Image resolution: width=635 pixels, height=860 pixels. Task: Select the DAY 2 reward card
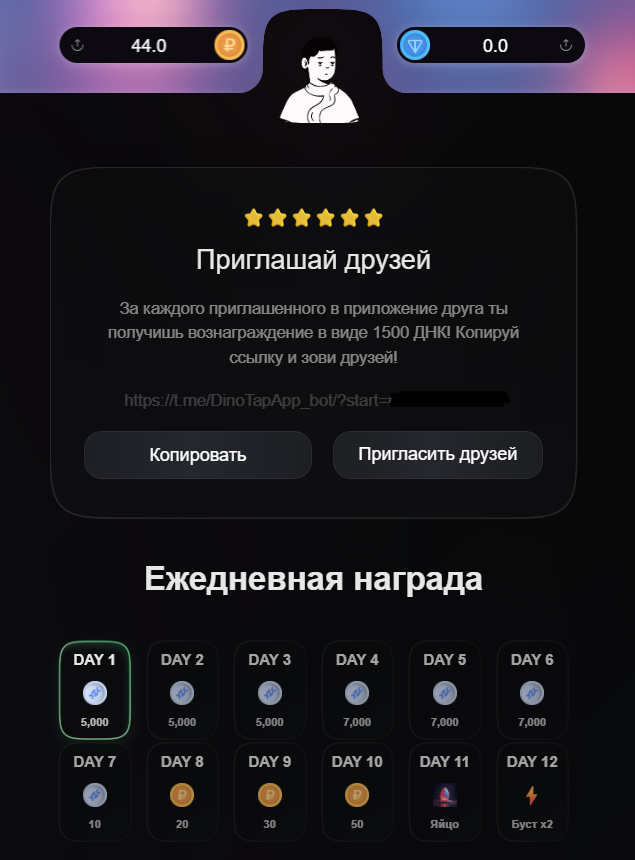[182, 690]
